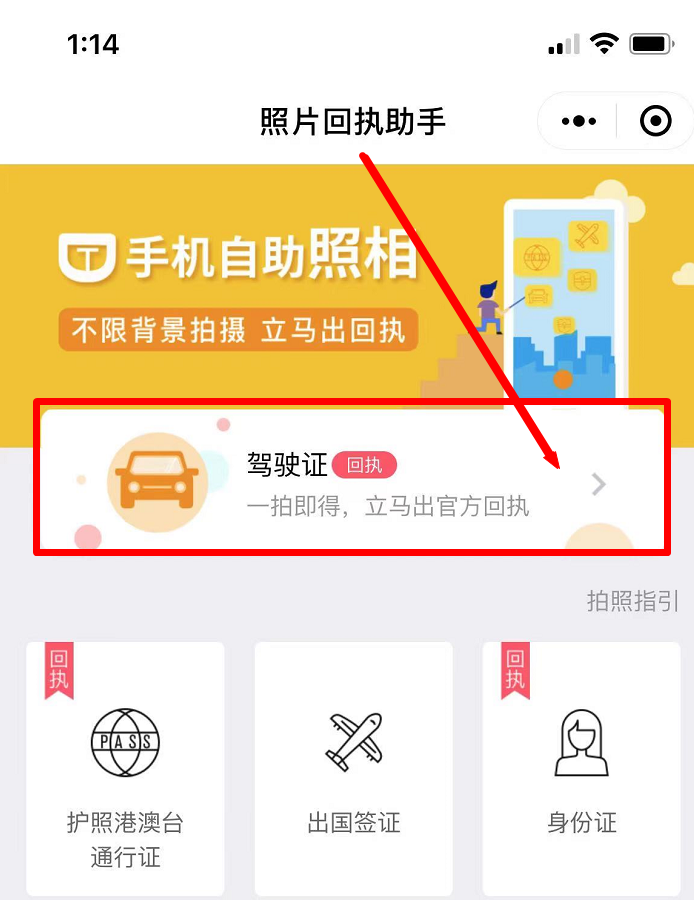Open the mini program more options menu
The height and width of the screenshot is (900, 694).
tap(579, 122)
